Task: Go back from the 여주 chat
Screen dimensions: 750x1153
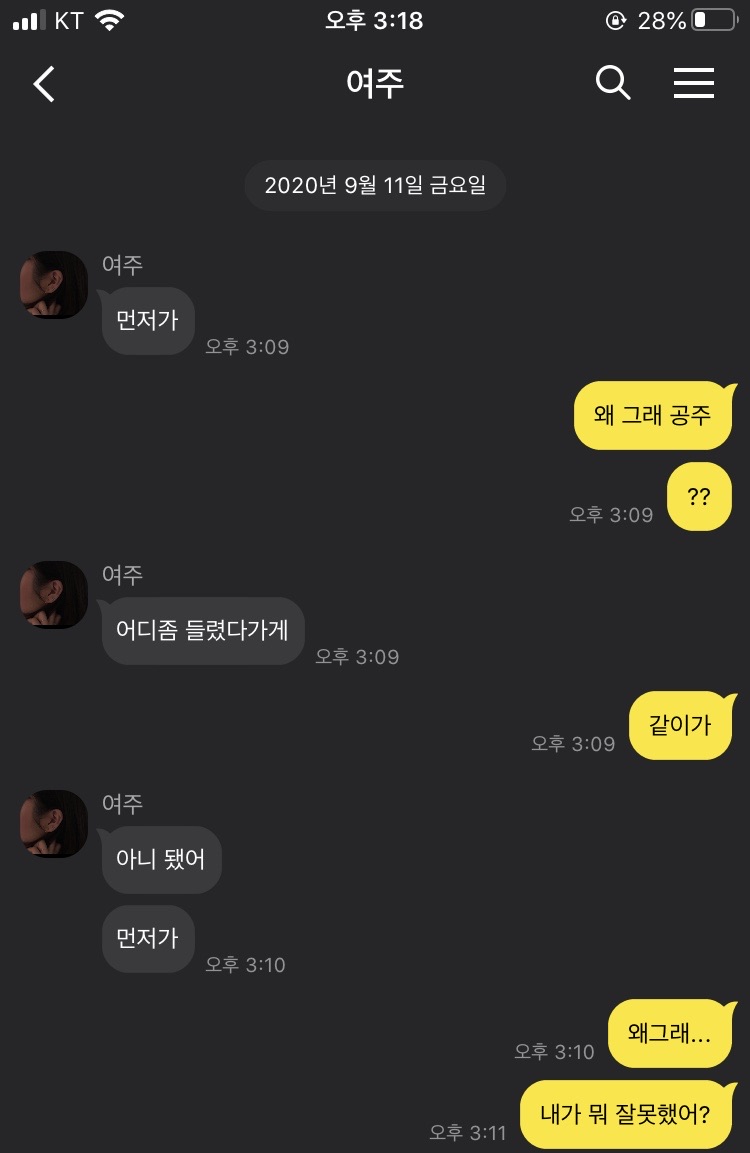Action: (x=44, y=84)
